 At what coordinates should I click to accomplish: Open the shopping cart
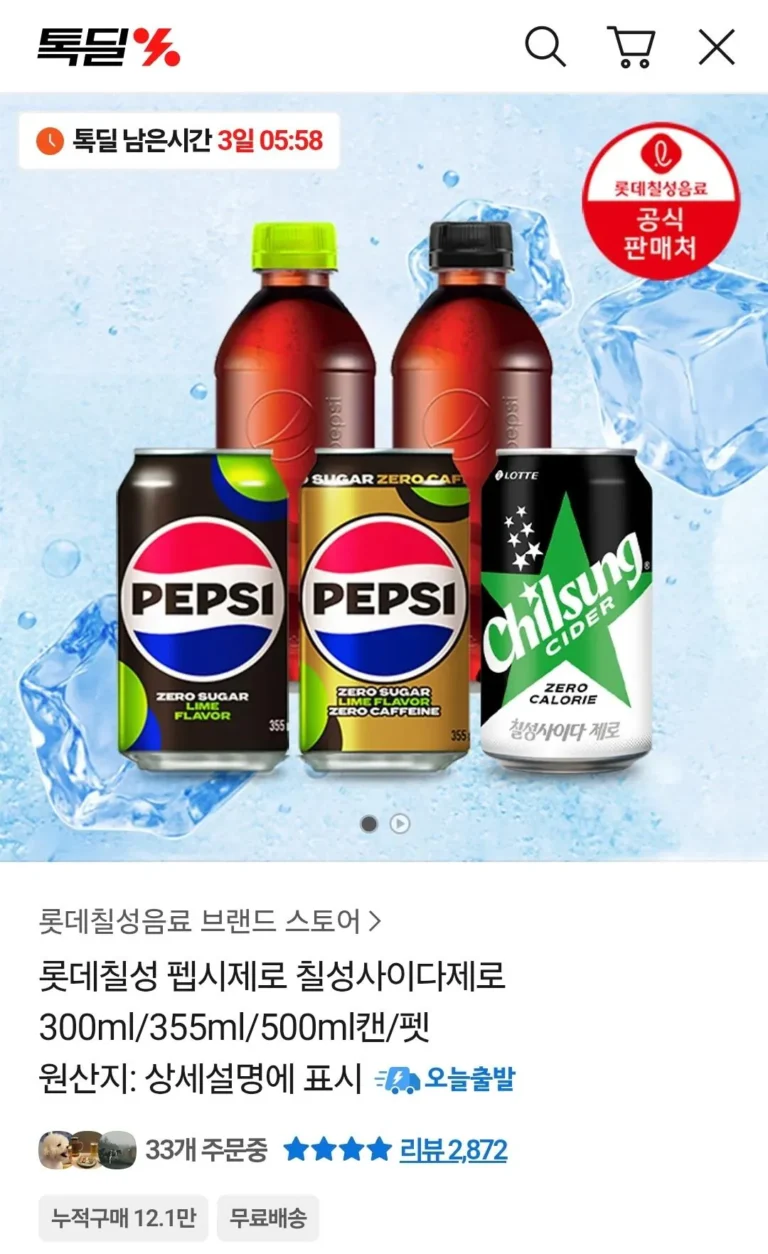631,47
